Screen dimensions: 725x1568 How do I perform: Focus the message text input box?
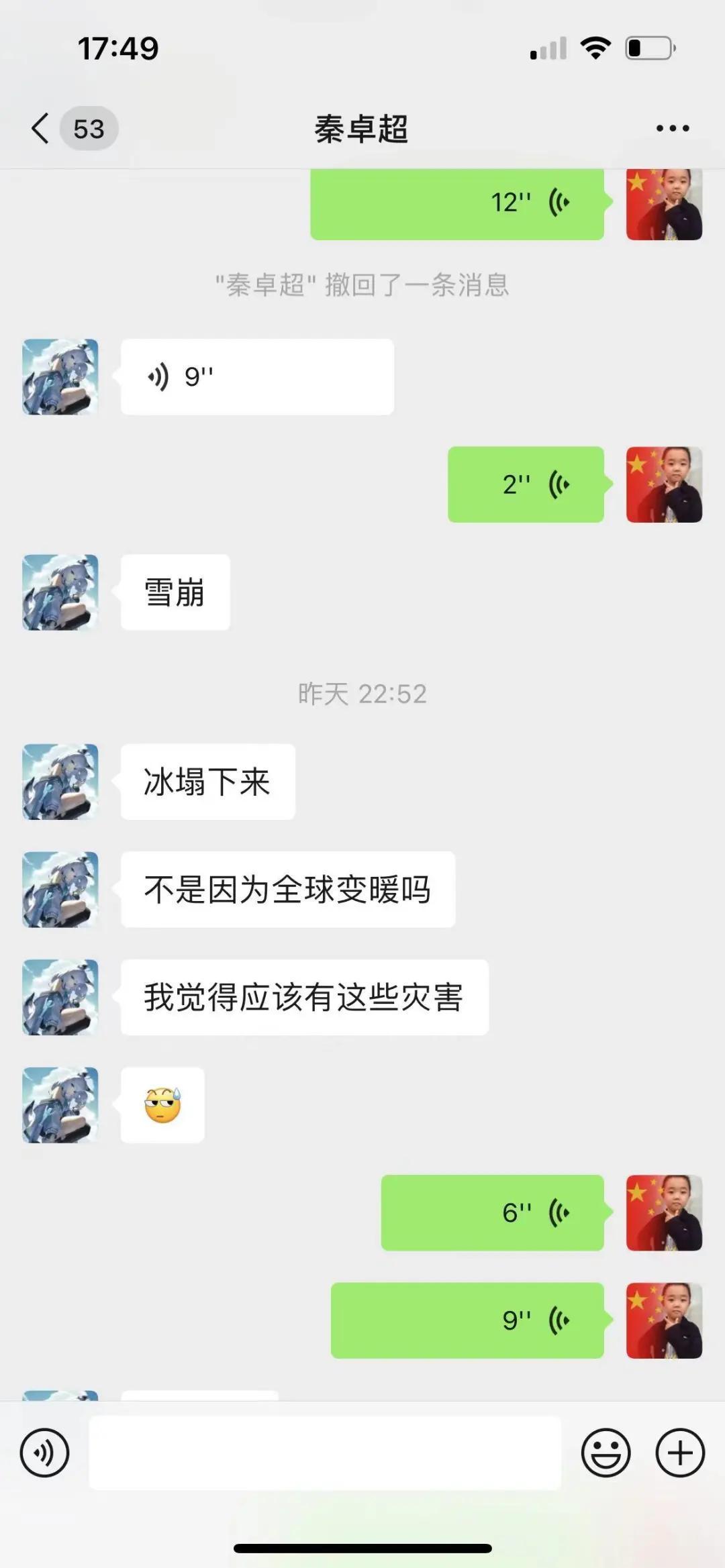click(325, 1453)
